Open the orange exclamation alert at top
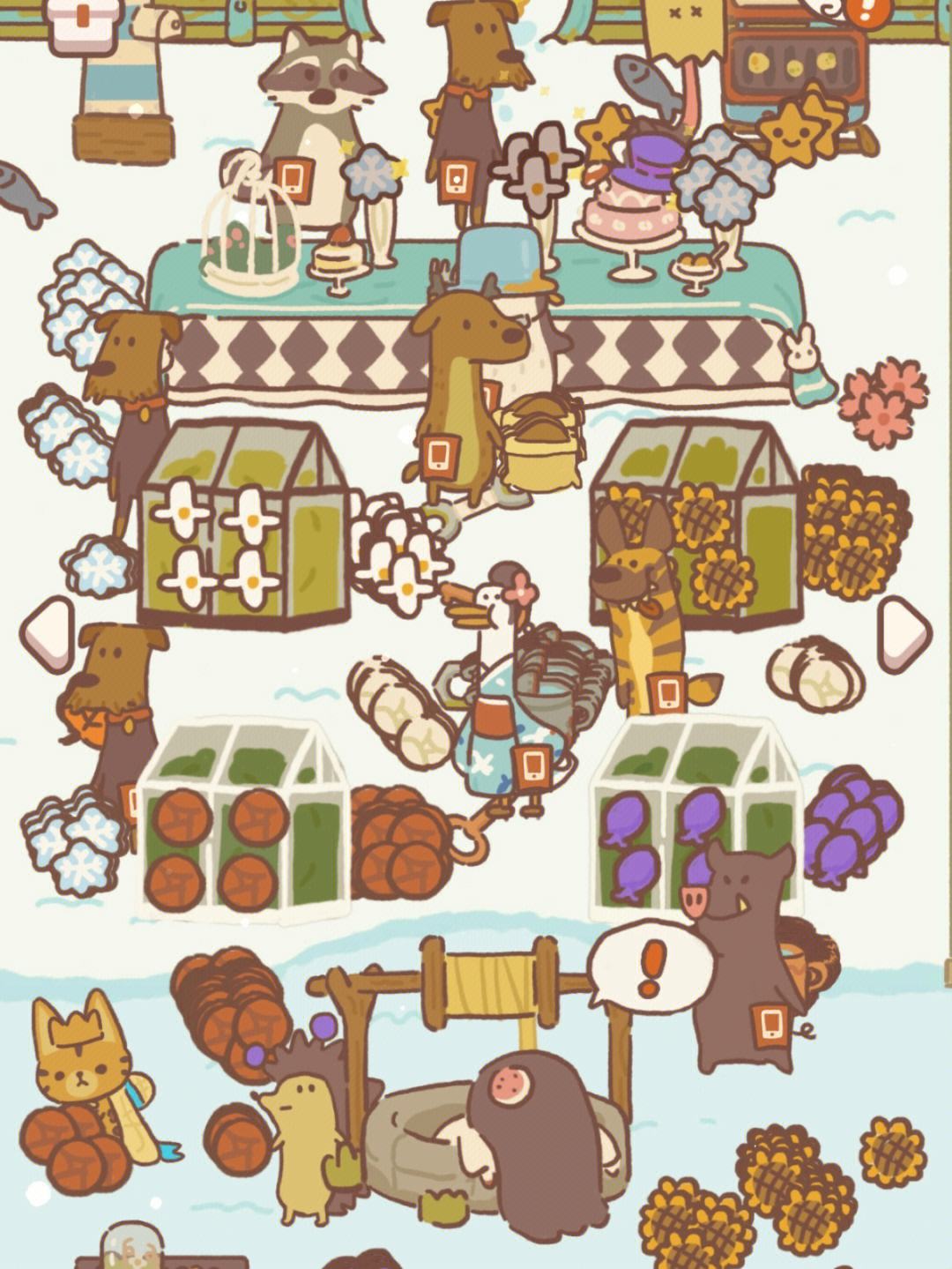This screenshot has width=952, height=1269. pyautogui.click(x=863, y=11)
